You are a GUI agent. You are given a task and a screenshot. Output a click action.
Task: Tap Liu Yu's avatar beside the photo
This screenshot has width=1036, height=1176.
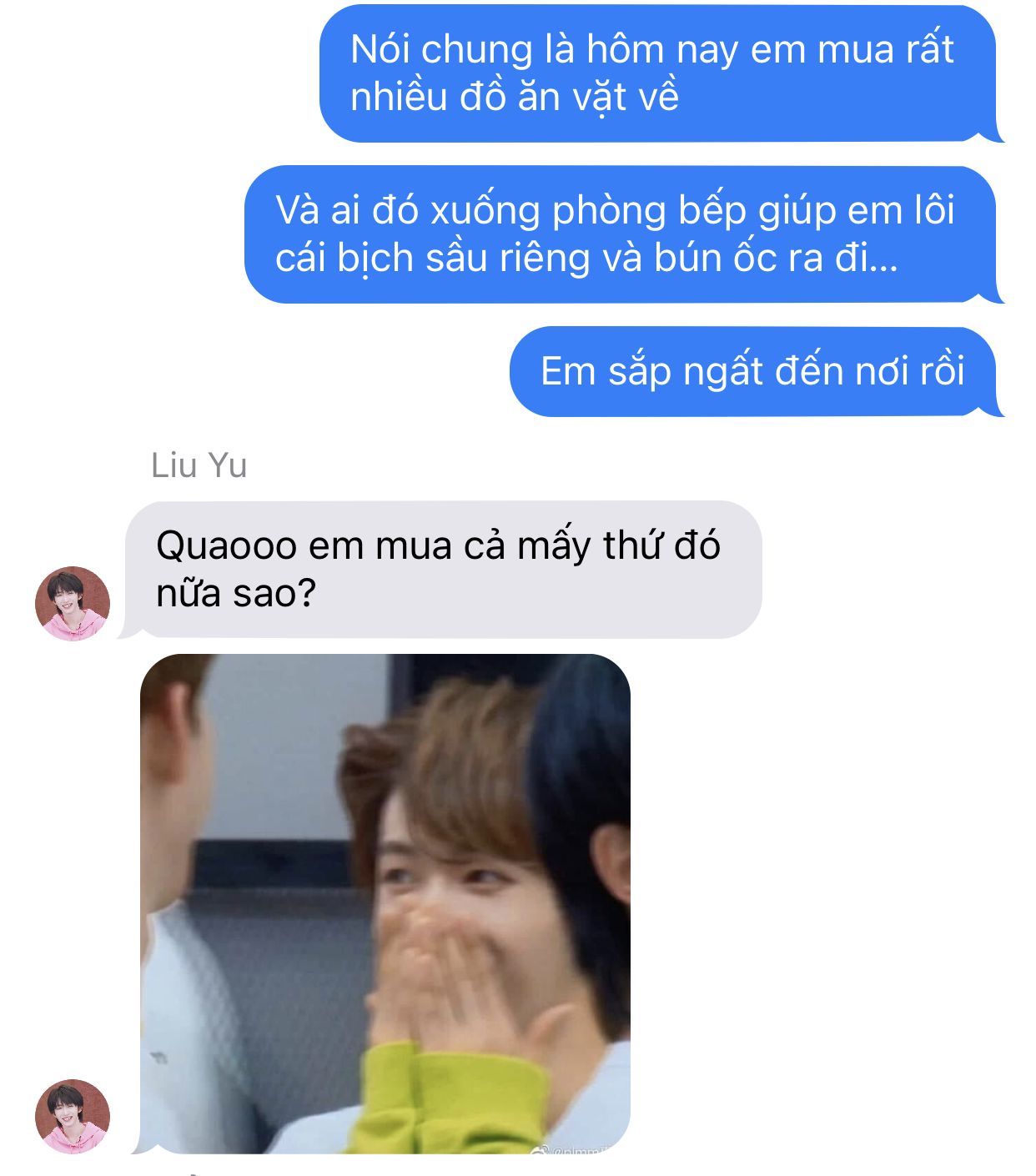point(73,1116)
